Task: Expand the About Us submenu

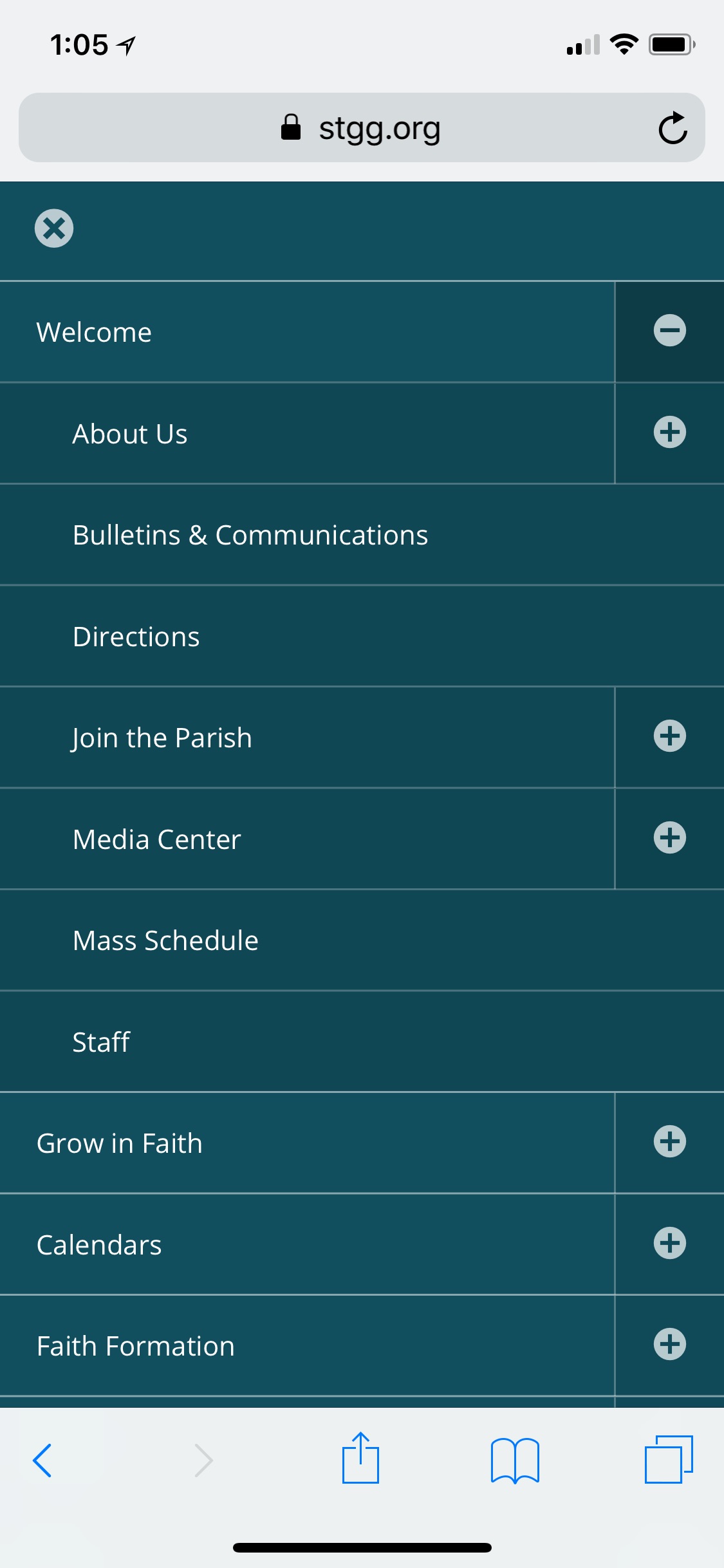Action: 669,433
